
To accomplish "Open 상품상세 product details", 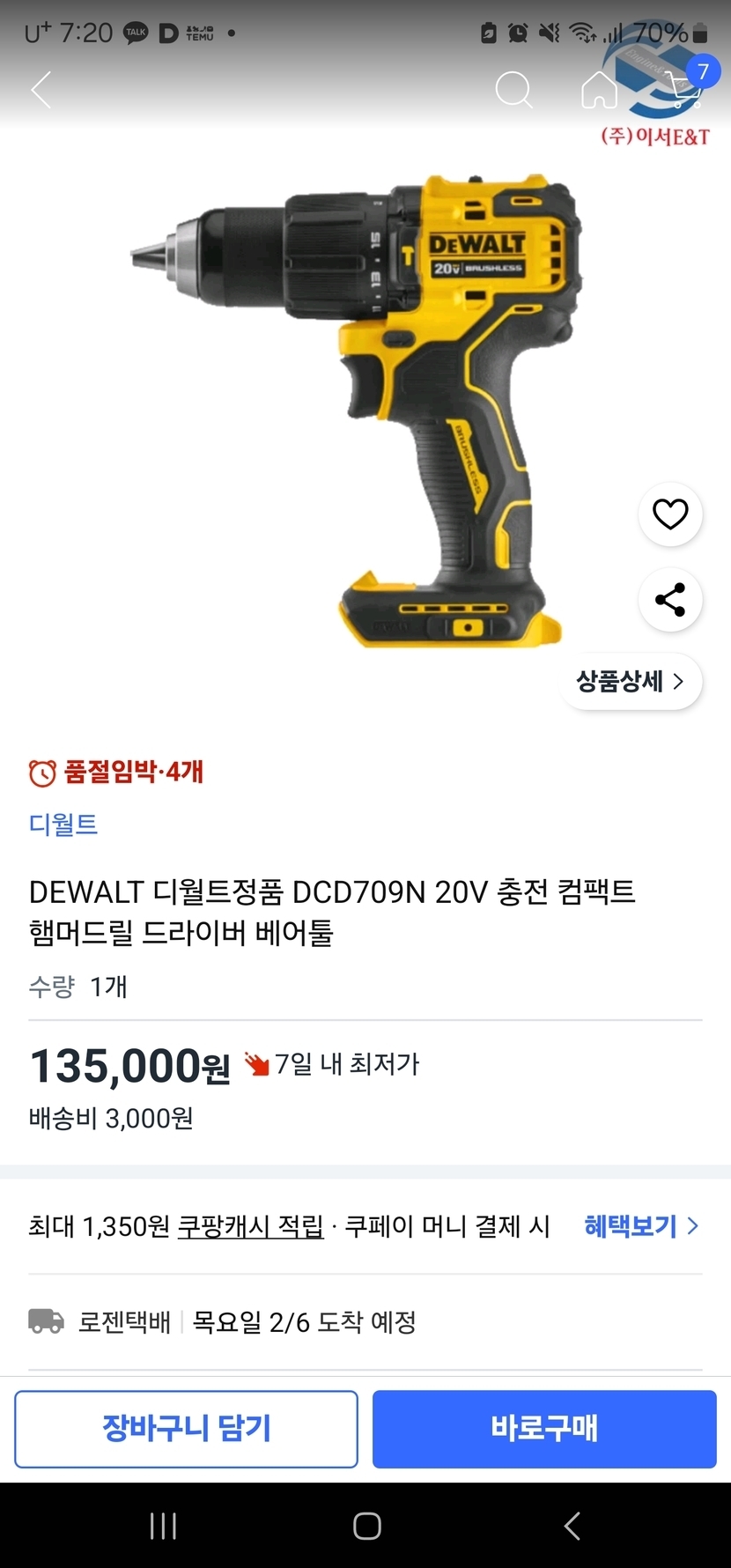I will [x=631, y=681].
